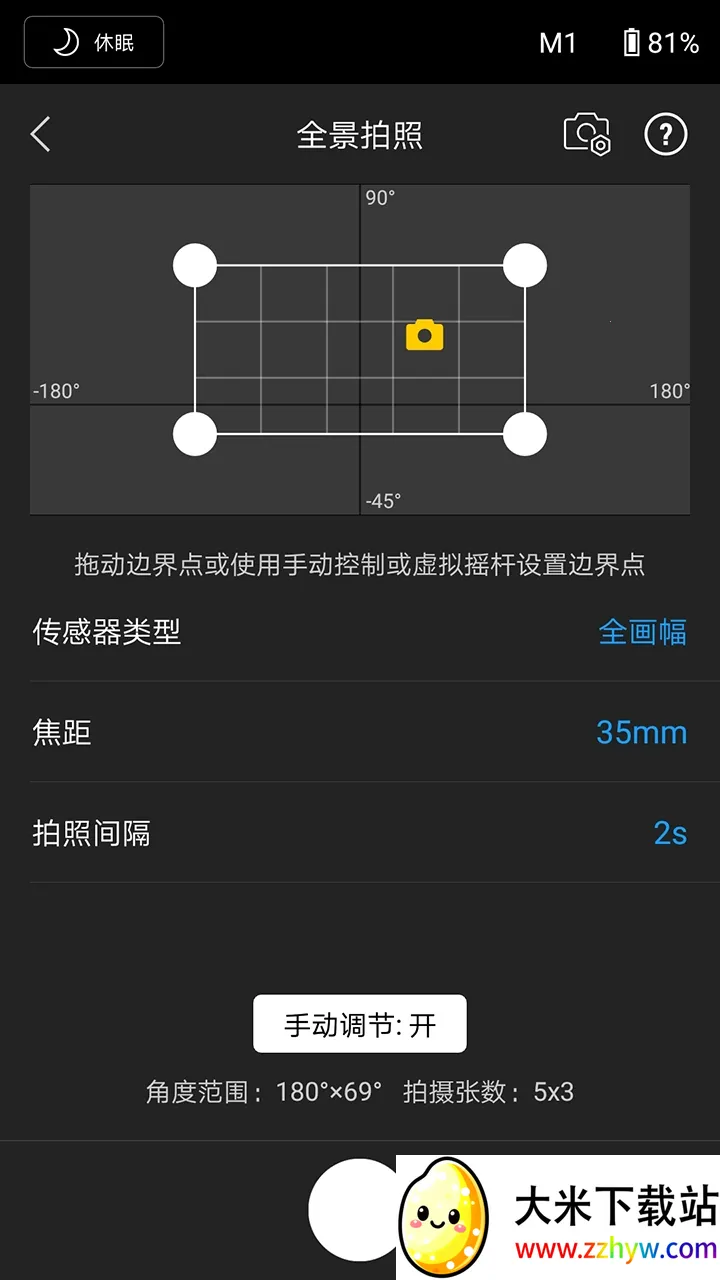The height and width of the screenshot is (1280, 720).
Task: Tap the M1 mode indicator
Action: pyautogui.click(x=557, y=42)
